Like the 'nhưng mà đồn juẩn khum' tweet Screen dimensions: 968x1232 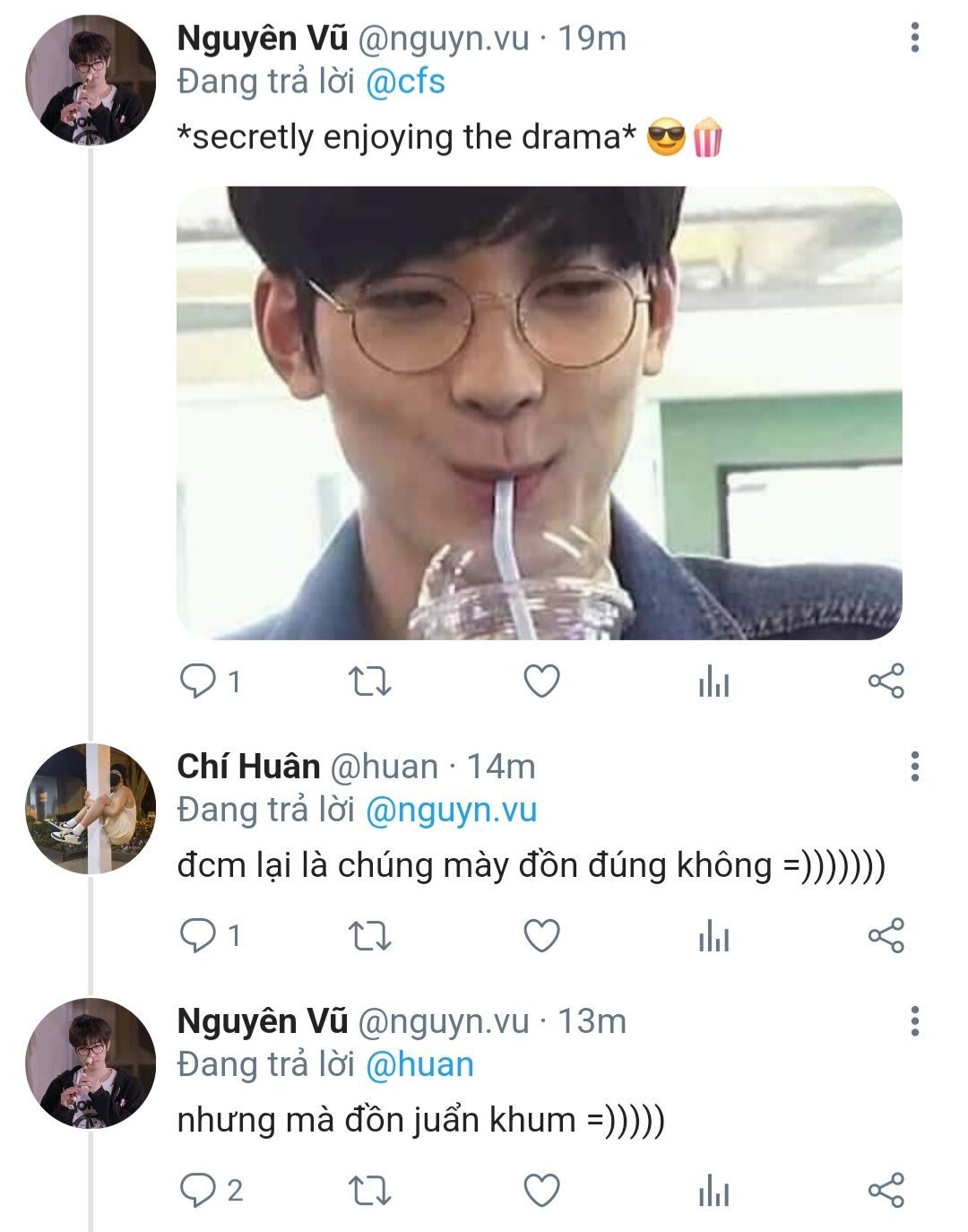(x=541, y=1191)
